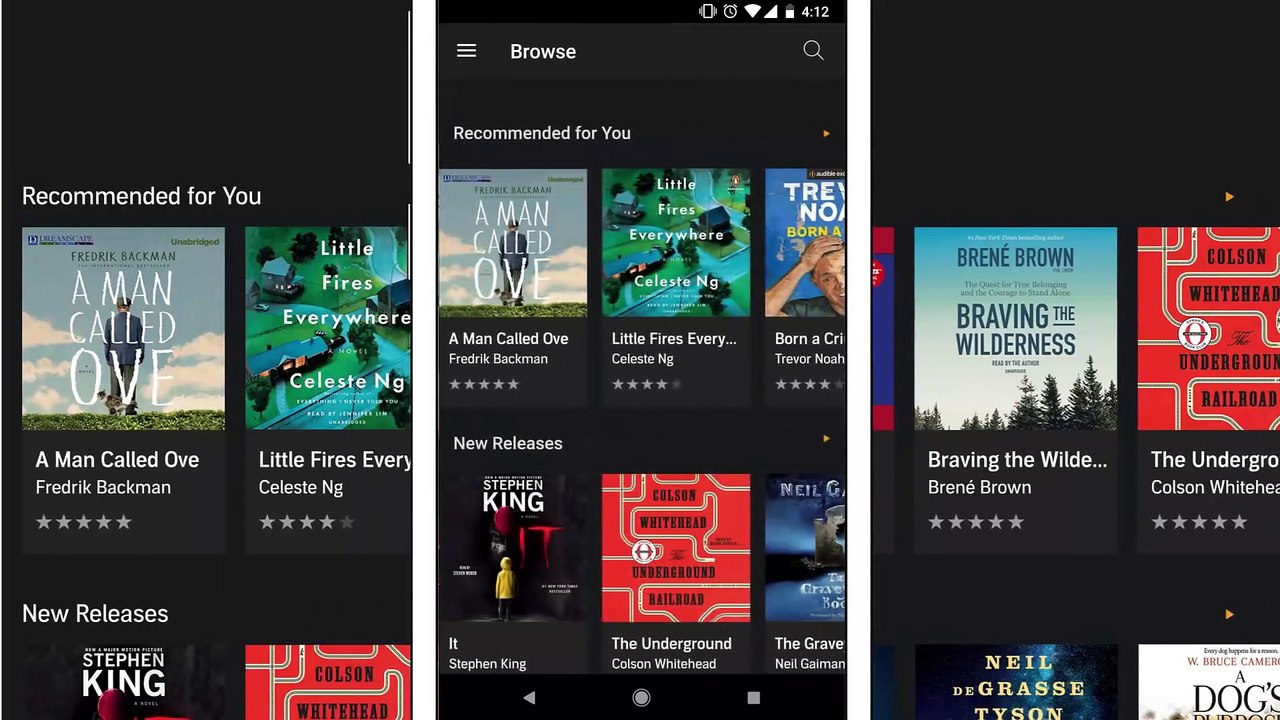
Task: Open search from the Browse bar
Action: tap(813, 51)
